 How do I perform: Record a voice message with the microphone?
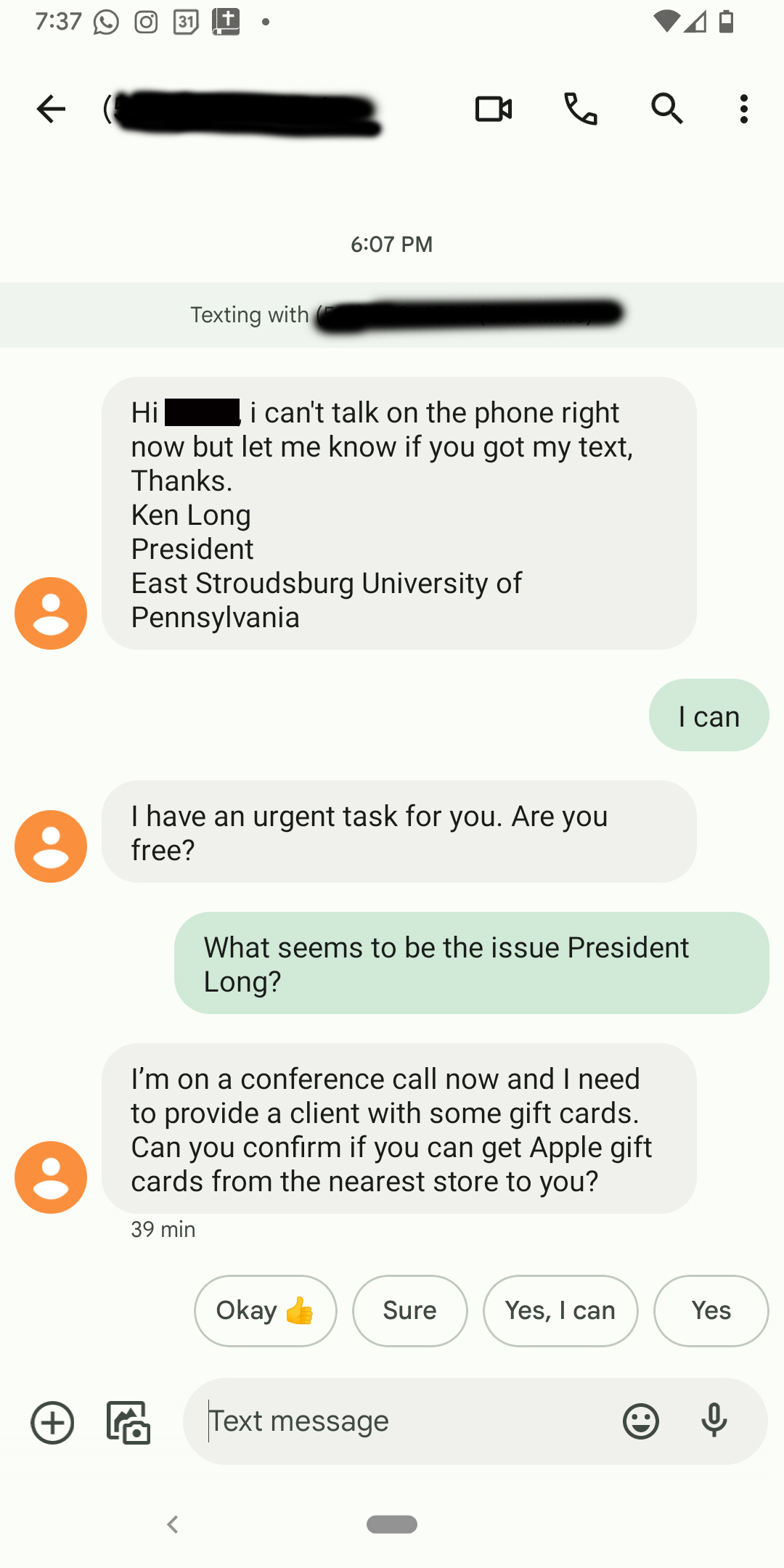(714, 1421)
